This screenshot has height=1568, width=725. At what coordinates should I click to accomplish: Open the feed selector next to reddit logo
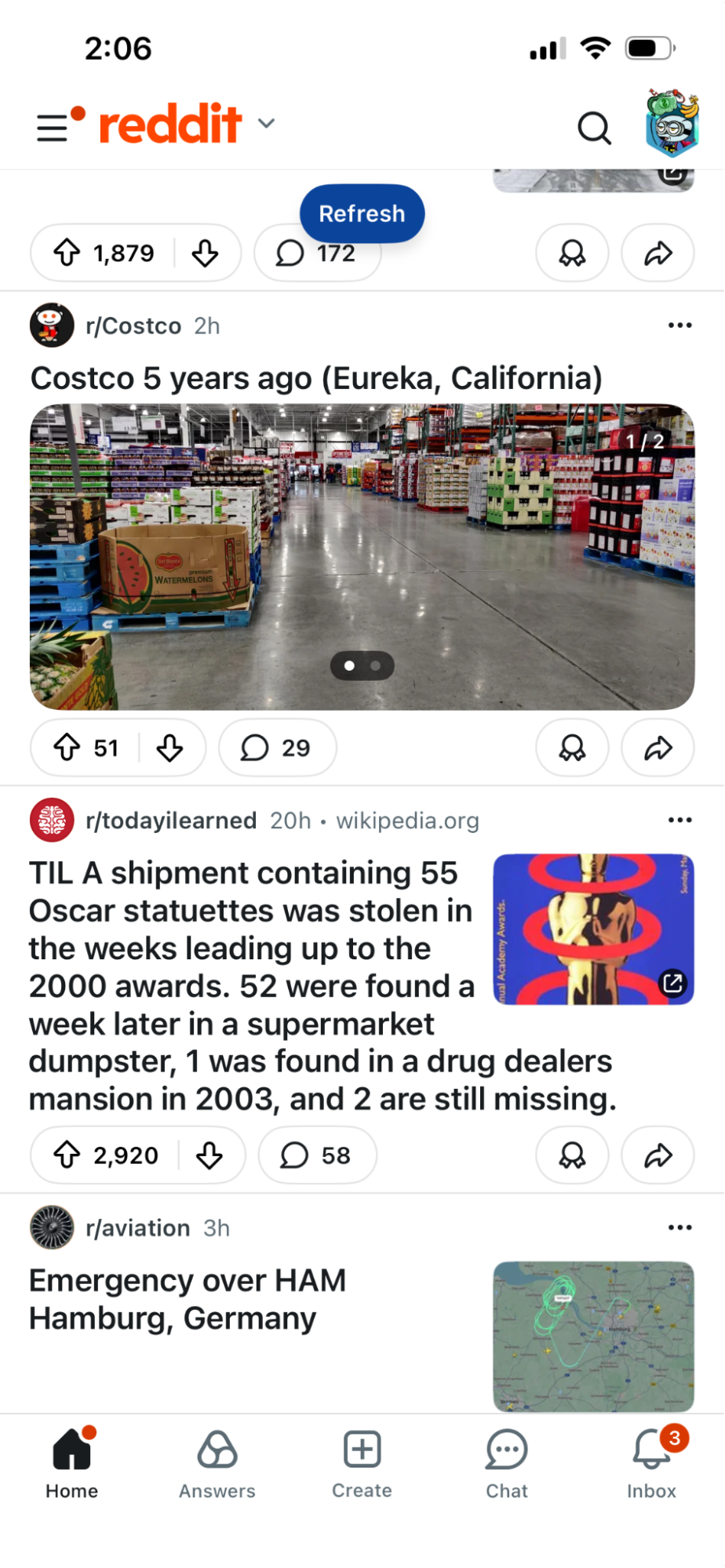[x=265, y=123]
